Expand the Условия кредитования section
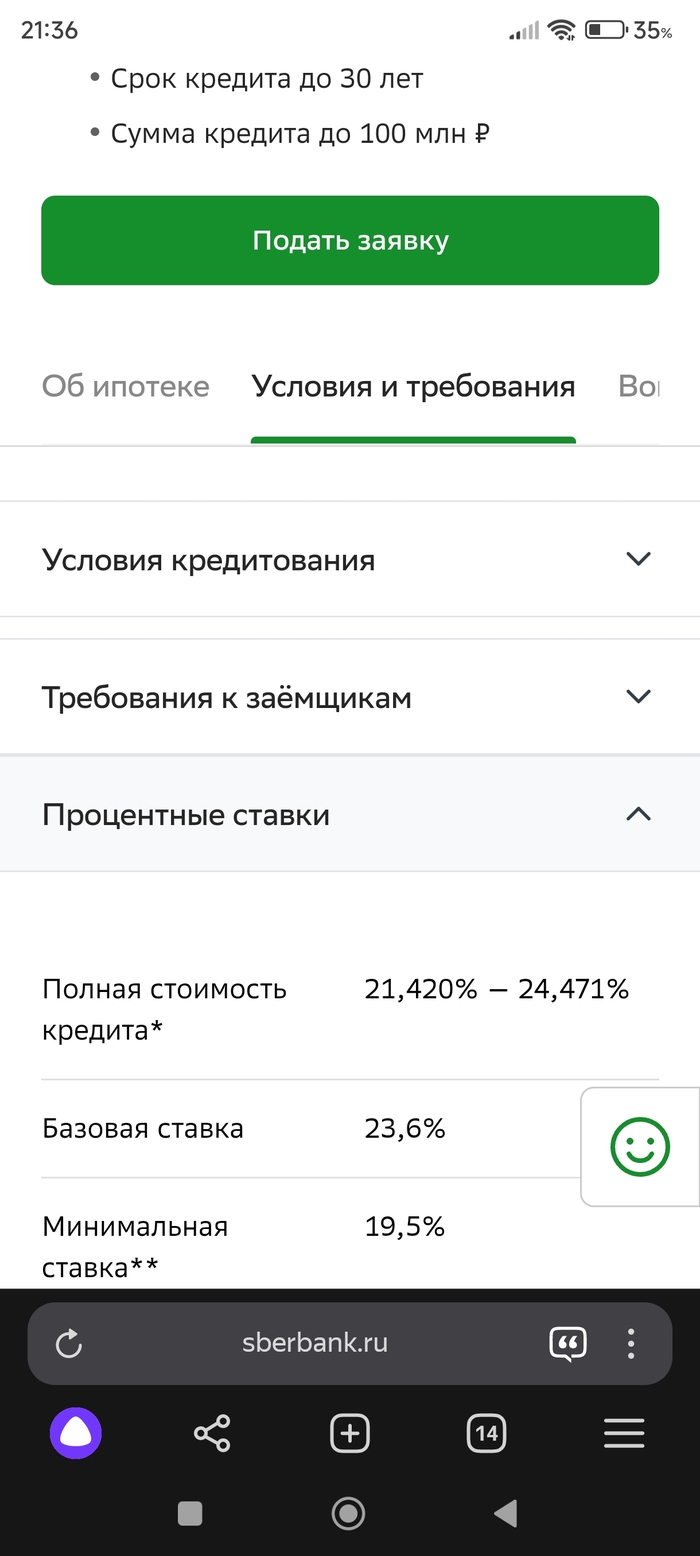Image resolution: width=700 pixels, height=1556 pixels. pos(349,560)
